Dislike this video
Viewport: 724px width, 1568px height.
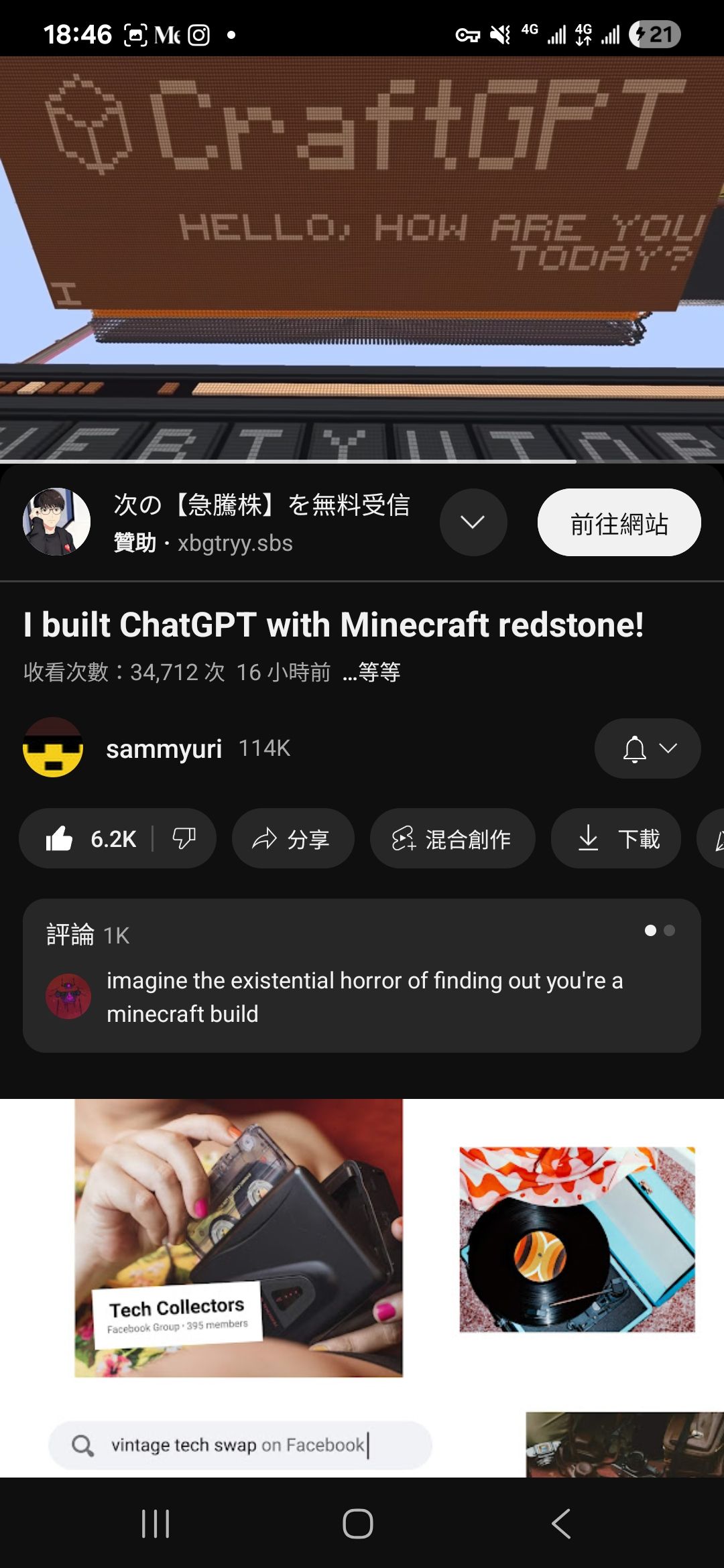184,838
